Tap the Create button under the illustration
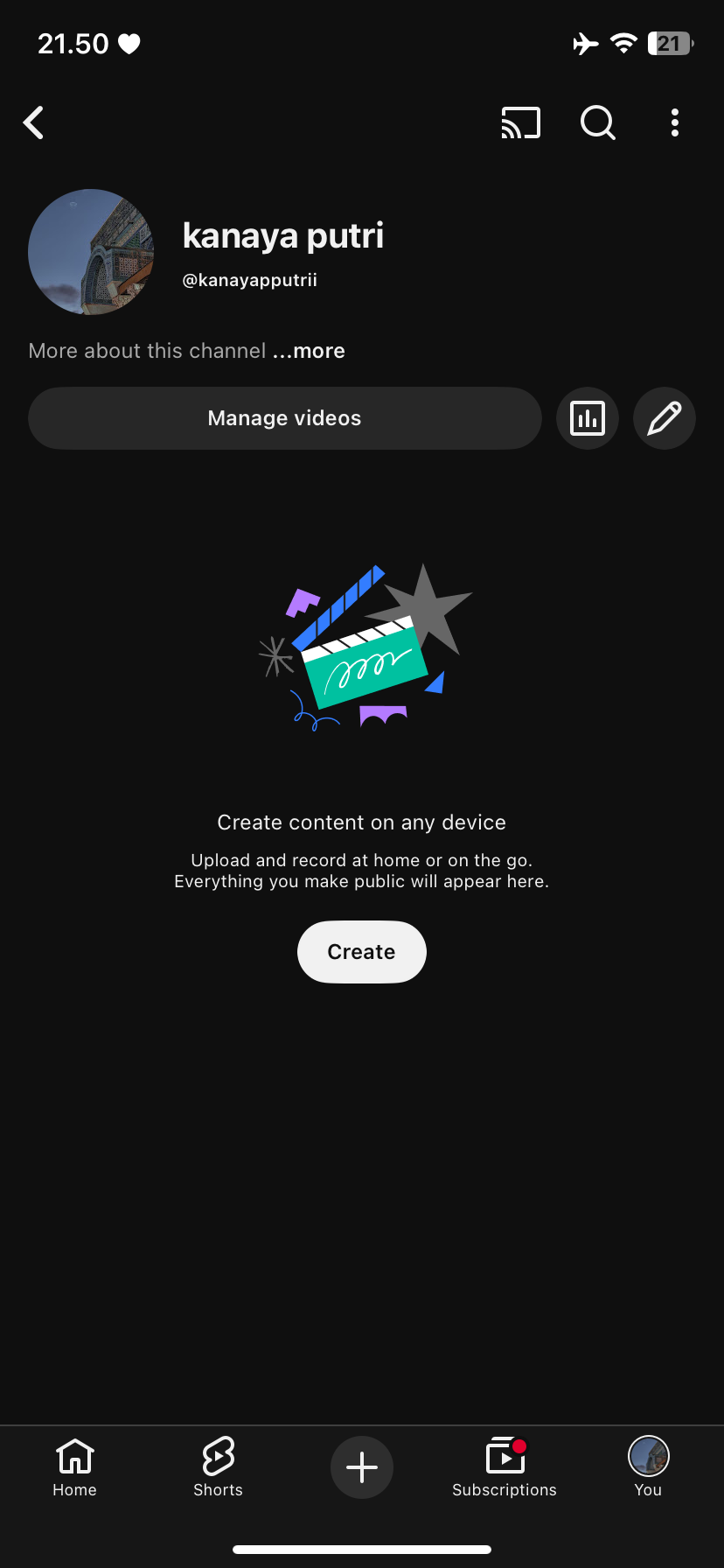The width and height of the screenshot is (724, 1568). pos(361,952)
